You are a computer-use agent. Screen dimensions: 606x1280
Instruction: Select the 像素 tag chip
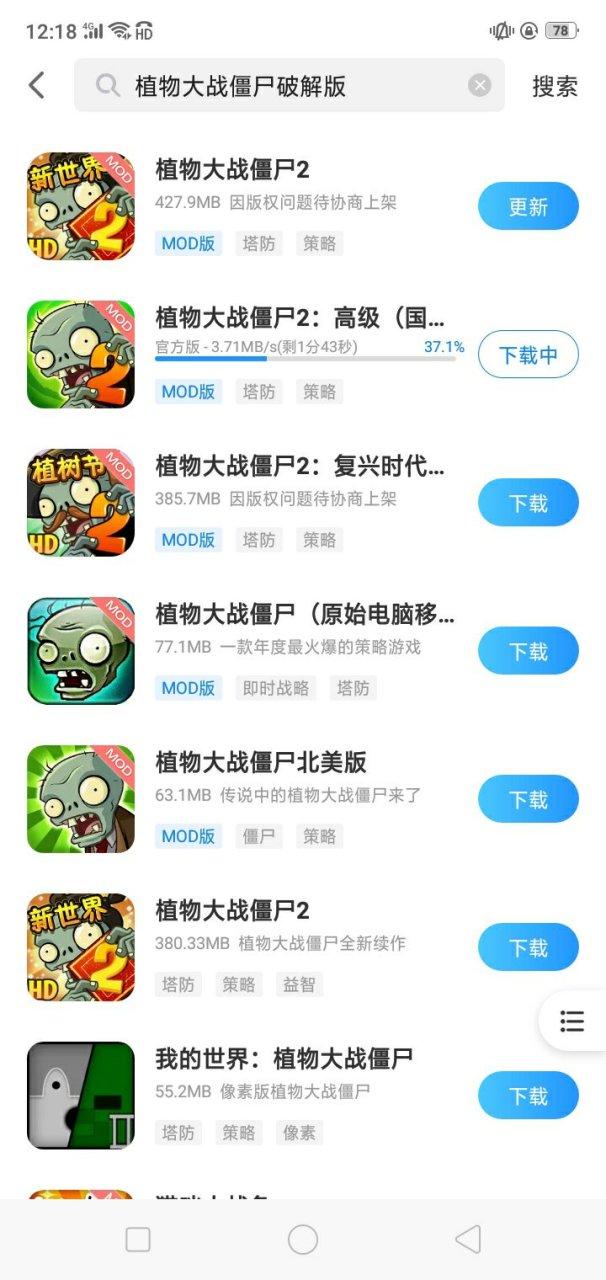coord(299,1132)
